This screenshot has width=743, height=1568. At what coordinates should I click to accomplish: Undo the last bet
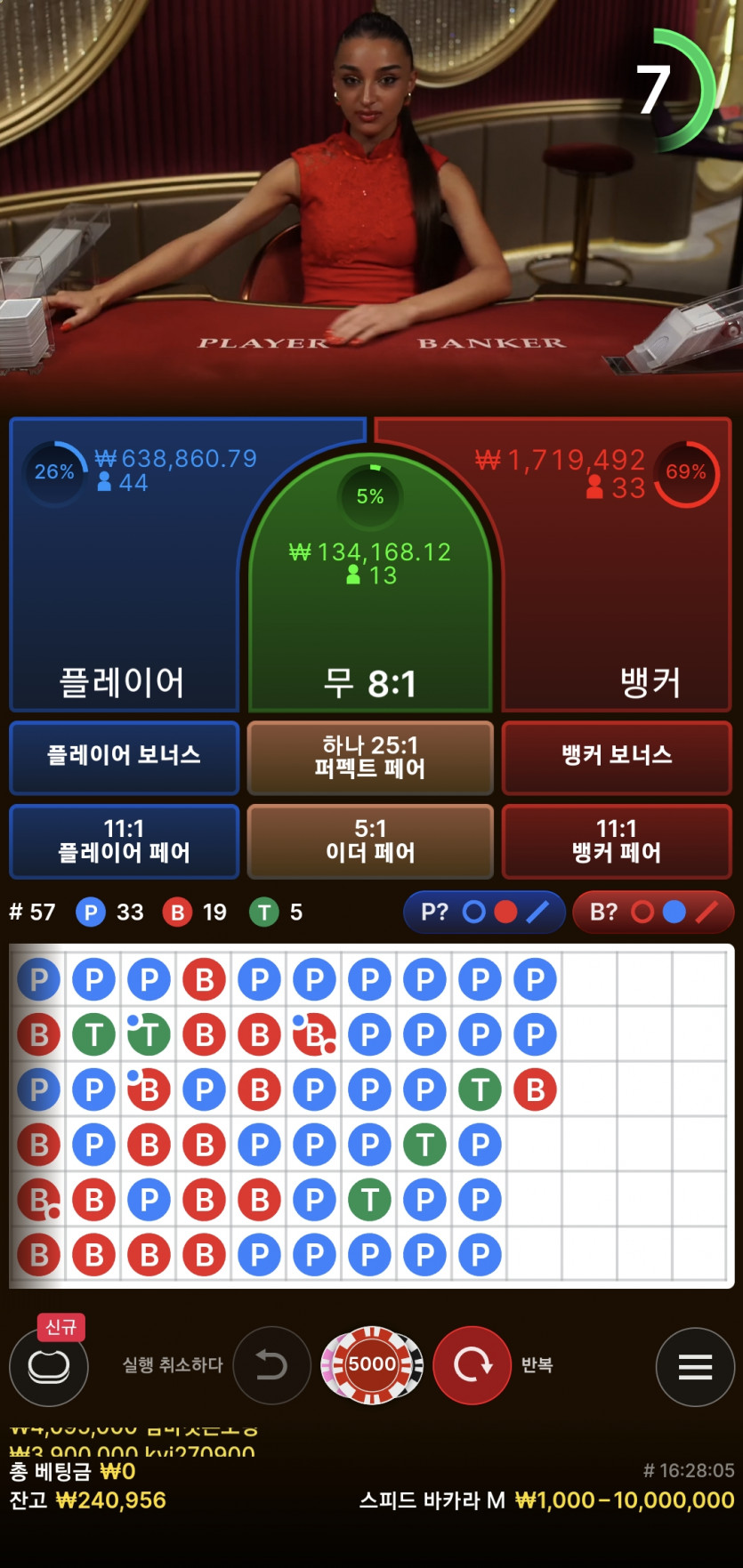[x=271, y=1364]
